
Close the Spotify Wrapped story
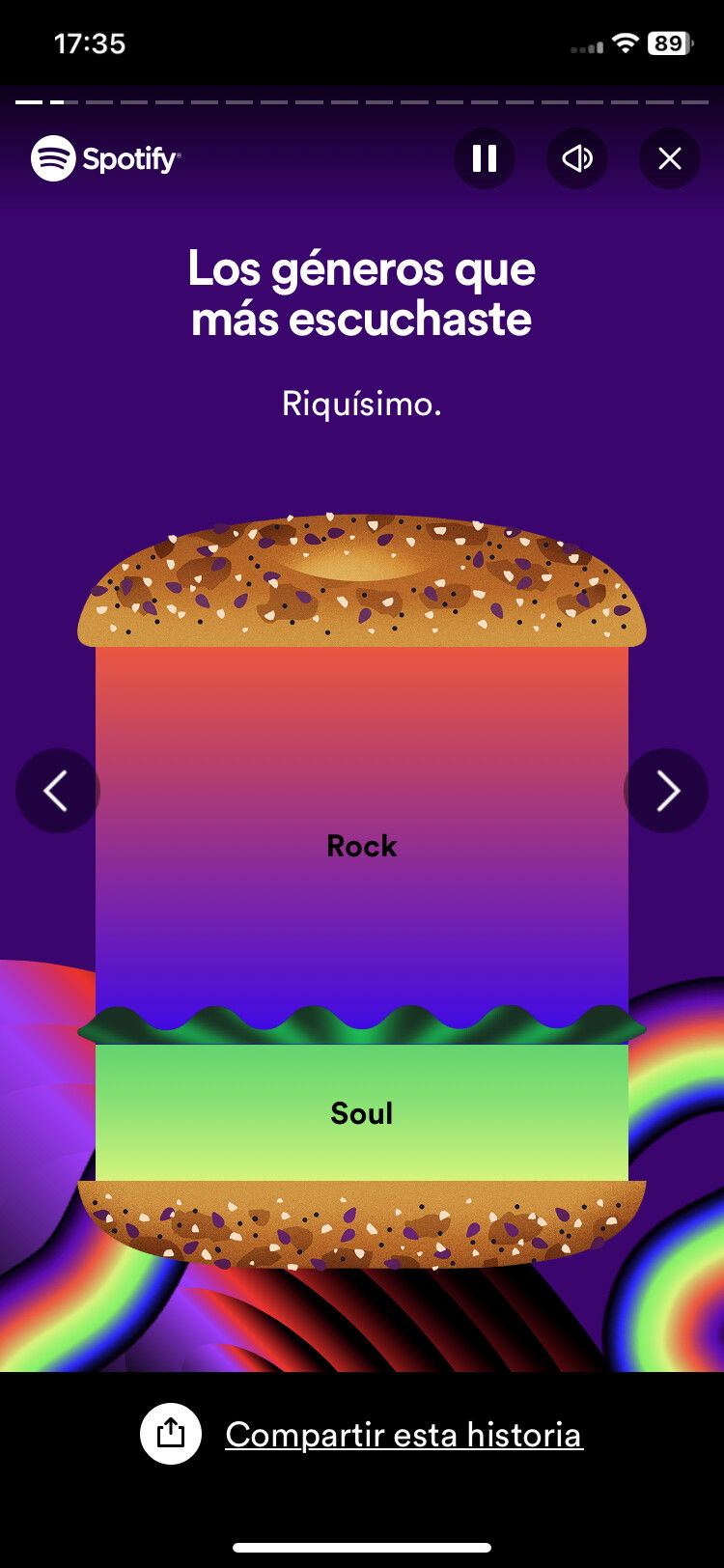tap(670, 158)
